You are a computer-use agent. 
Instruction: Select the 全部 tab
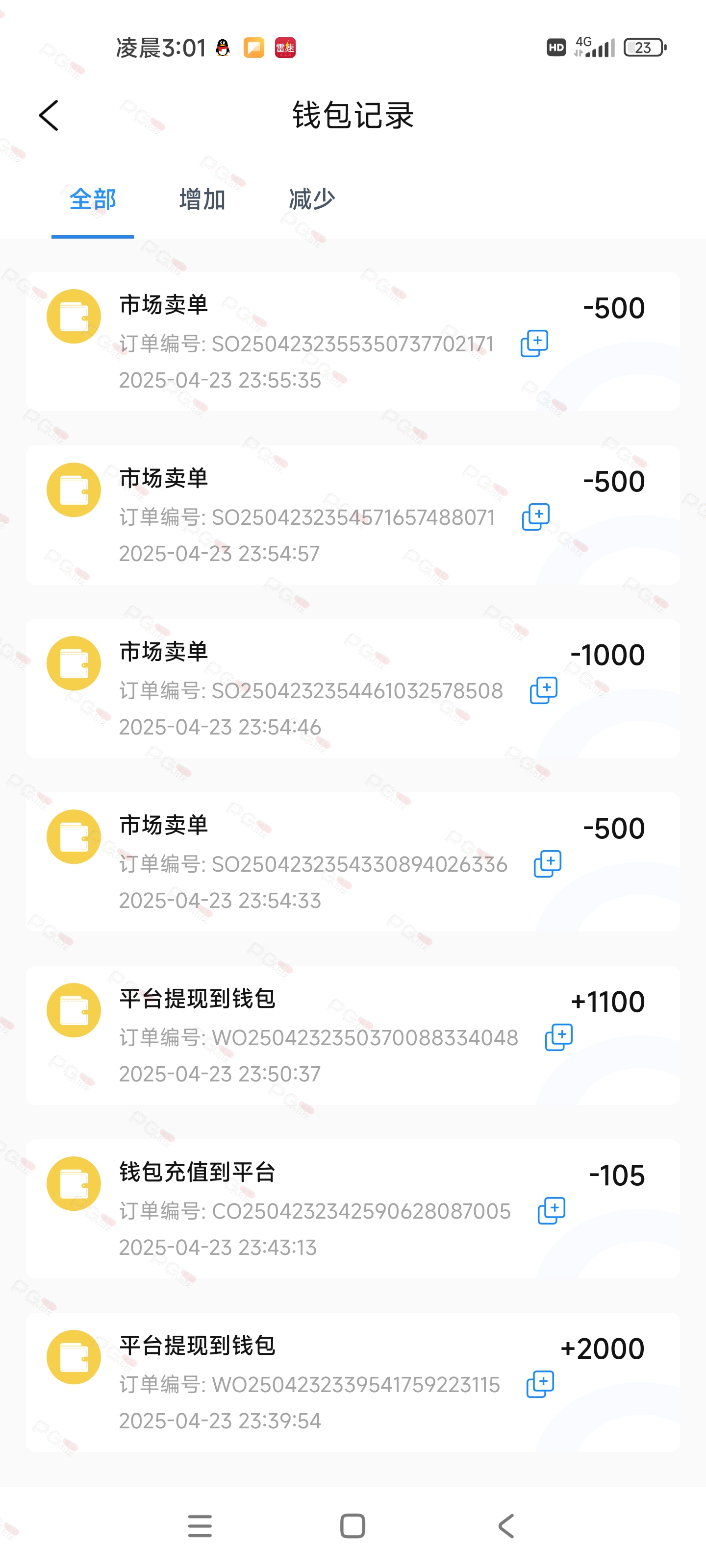[93, 199]
